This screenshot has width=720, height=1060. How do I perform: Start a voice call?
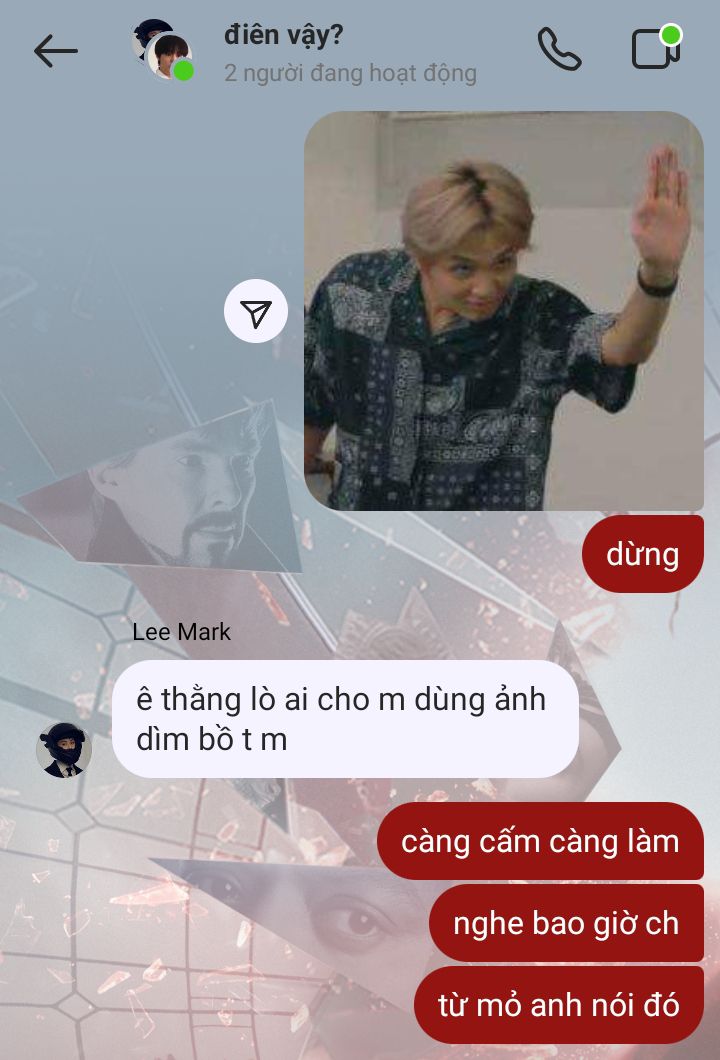559,49
